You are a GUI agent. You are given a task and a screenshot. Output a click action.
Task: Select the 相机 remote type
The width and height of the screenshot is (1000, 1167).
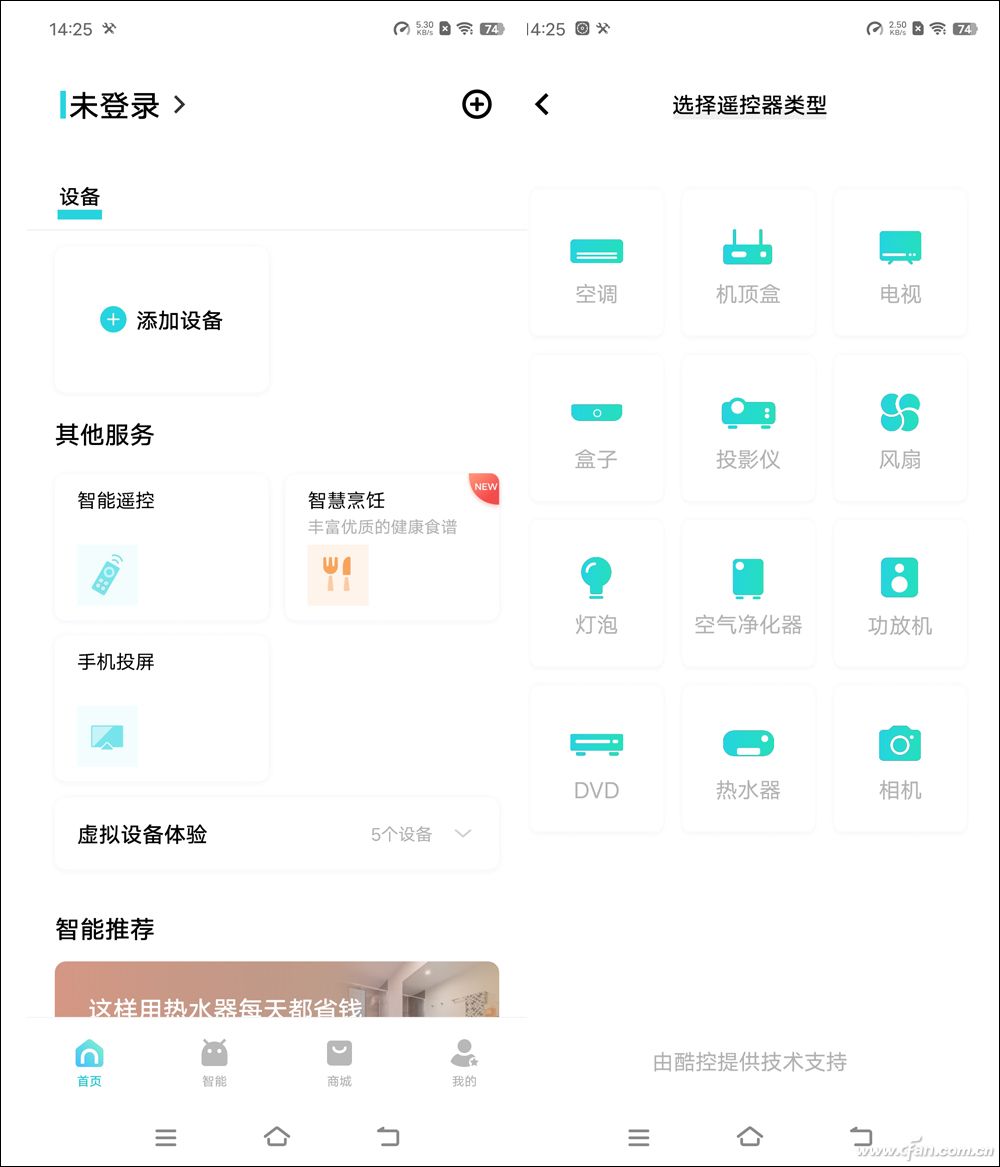point(900,759)
